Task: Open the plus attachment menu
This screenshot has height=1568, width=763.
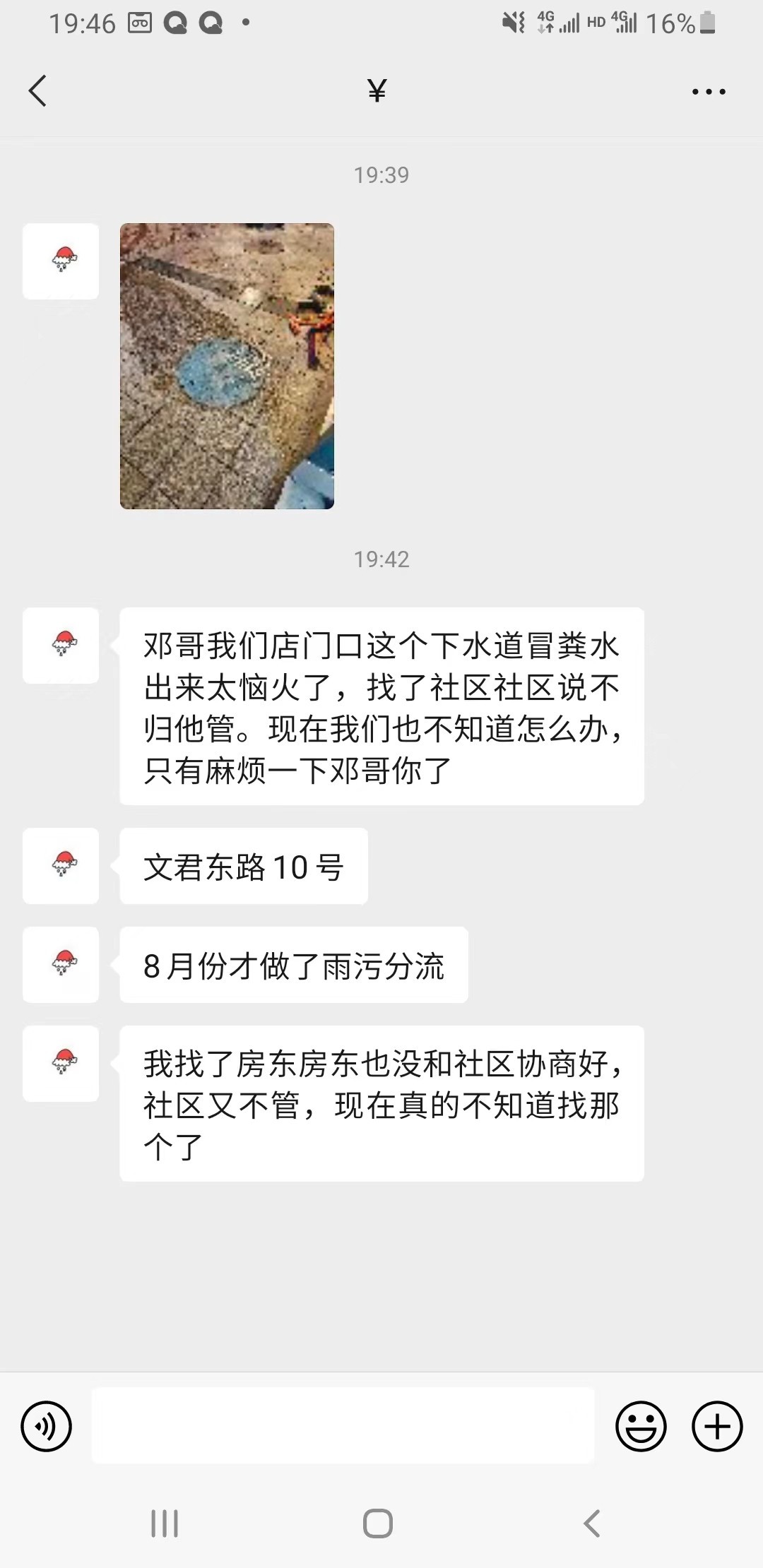Action: click(717, 1426)
